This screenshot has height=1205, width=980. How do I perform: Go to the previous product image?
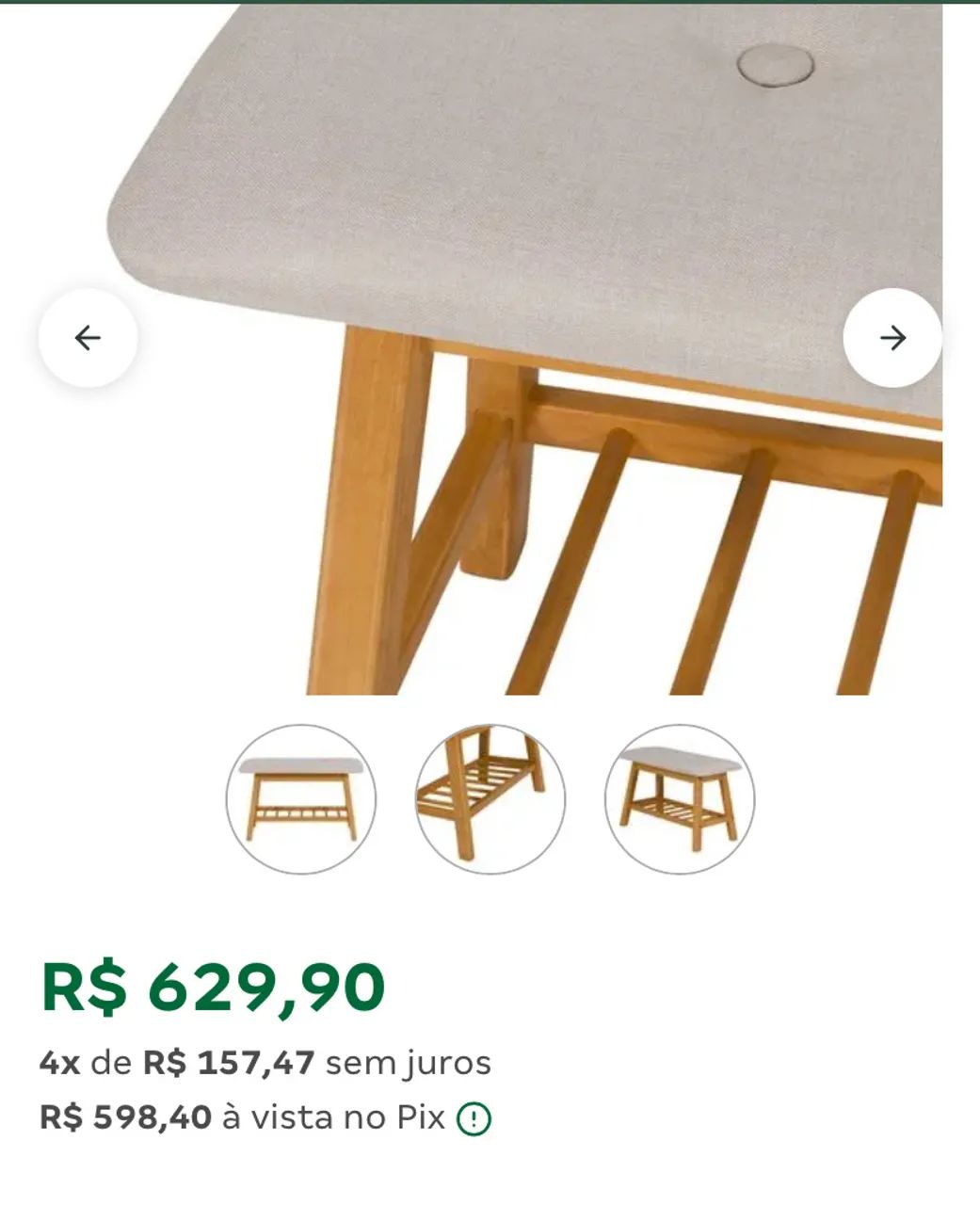[x=88, y=338]
